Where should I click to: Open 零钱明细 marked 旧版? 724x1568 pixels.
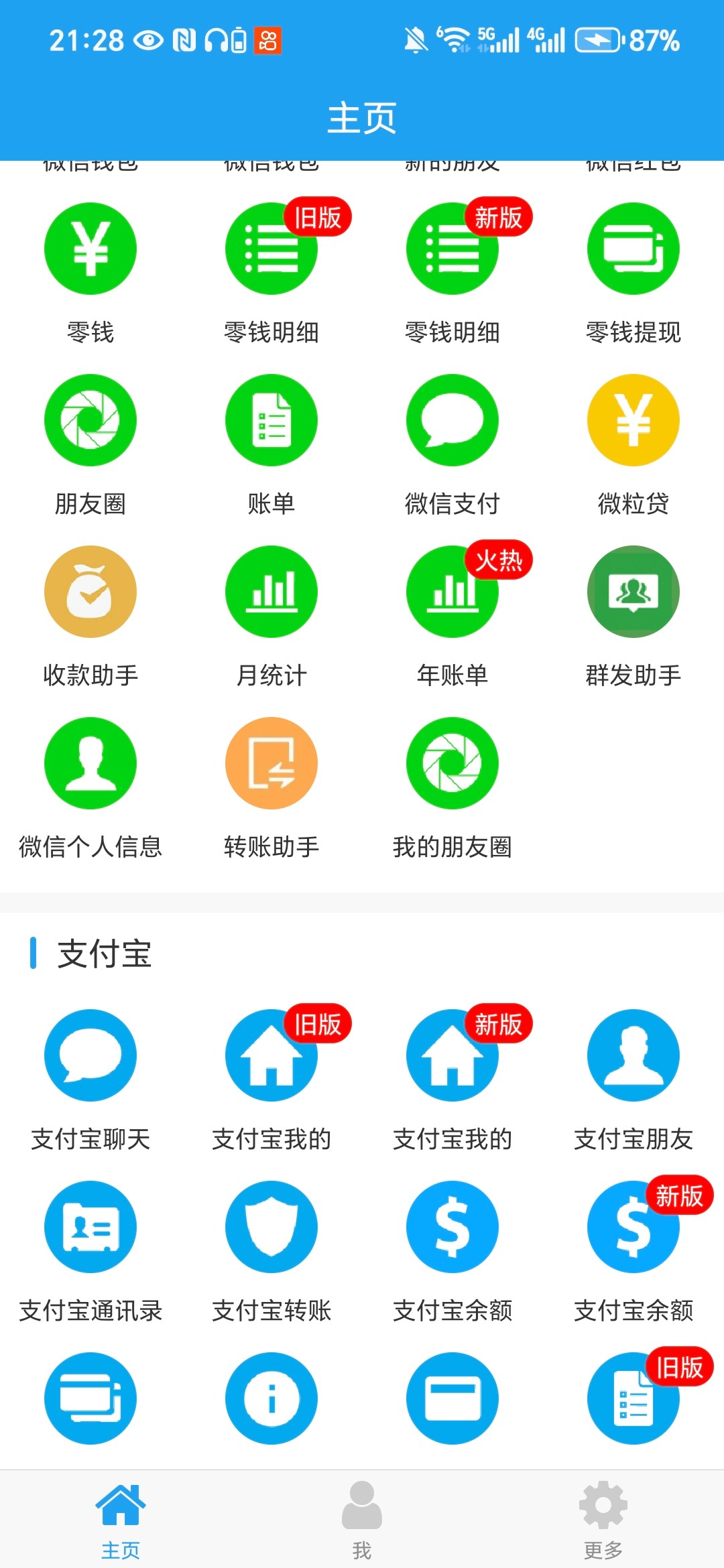click(x=271, y=249)
